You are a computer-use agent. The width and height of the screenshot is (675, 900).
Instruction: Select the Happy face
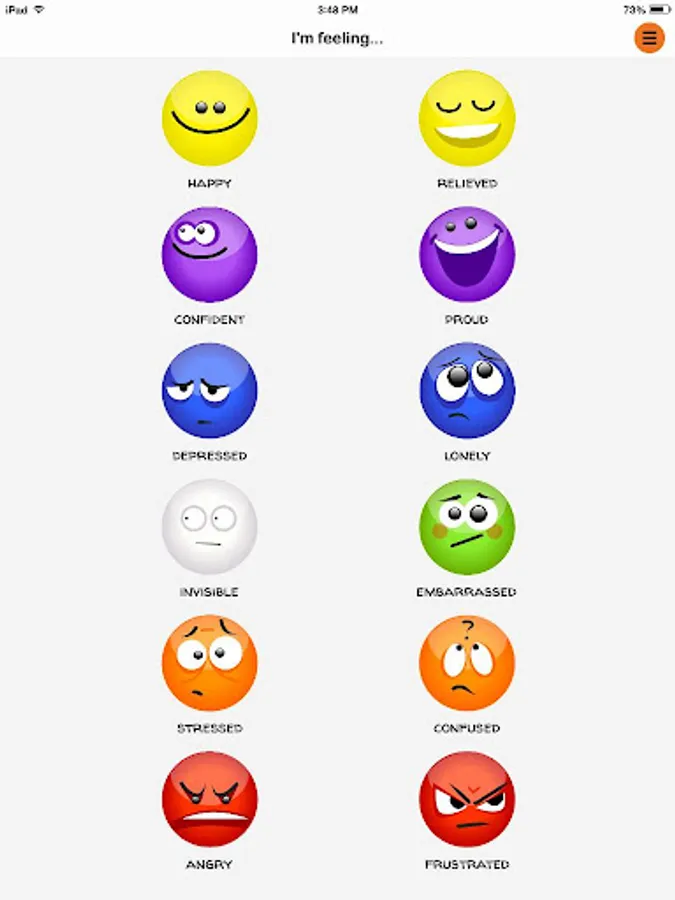click(x=210, y=118)
